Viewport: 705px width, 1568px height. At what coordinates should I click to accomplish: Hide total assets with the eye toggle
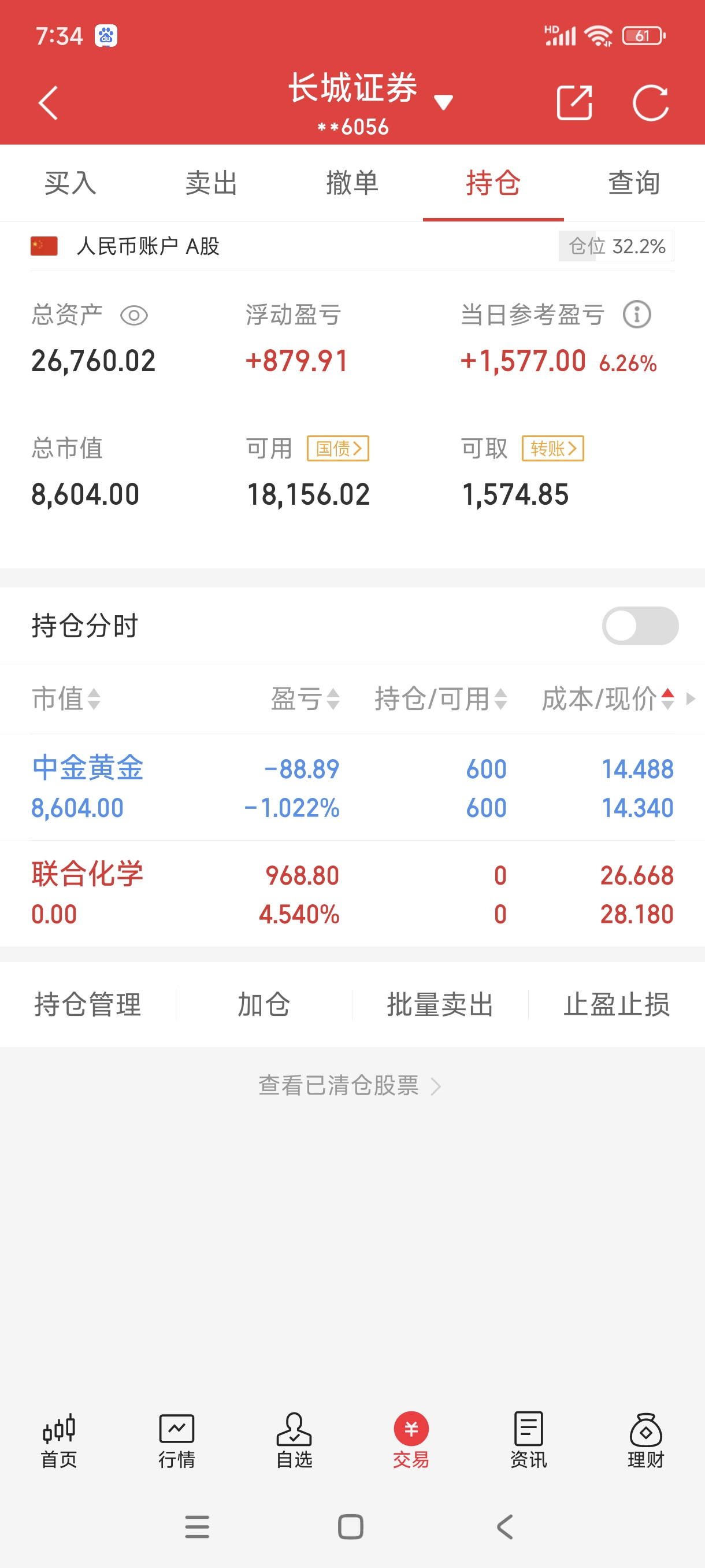tap(135, 315)
